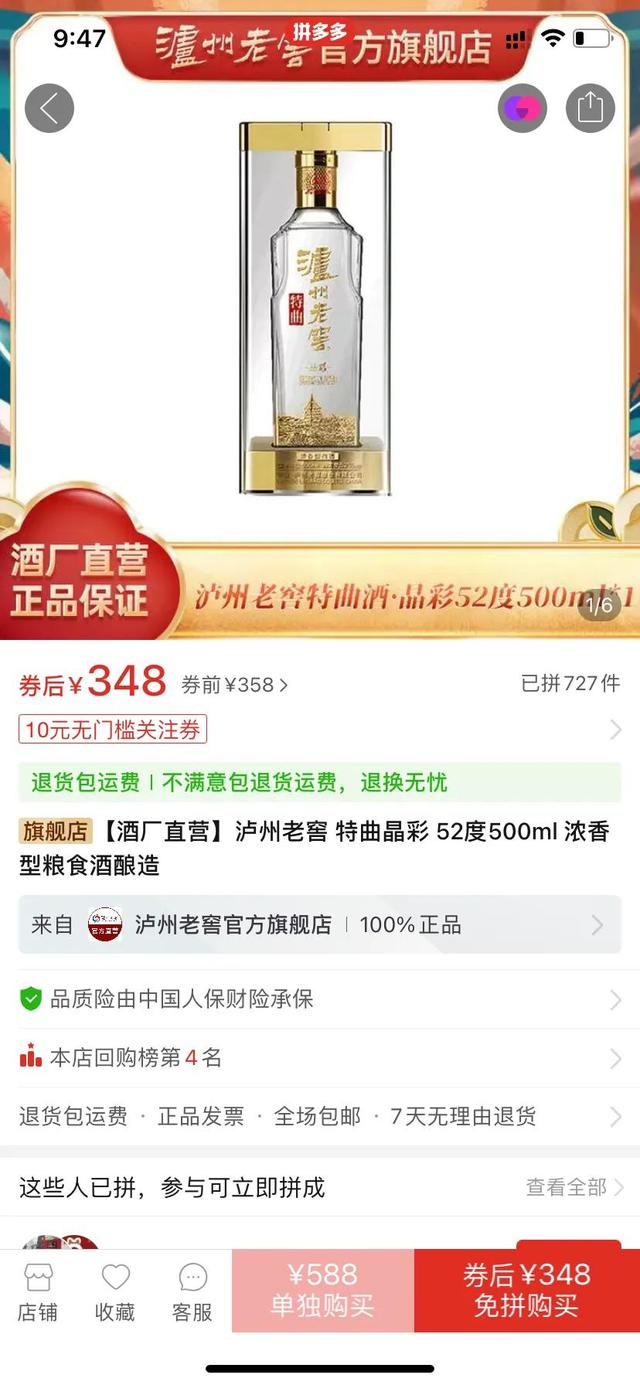Add item to favorites via 收藏
The height and width of the screenshot is (1385, 640).
tap(116, 1292)
